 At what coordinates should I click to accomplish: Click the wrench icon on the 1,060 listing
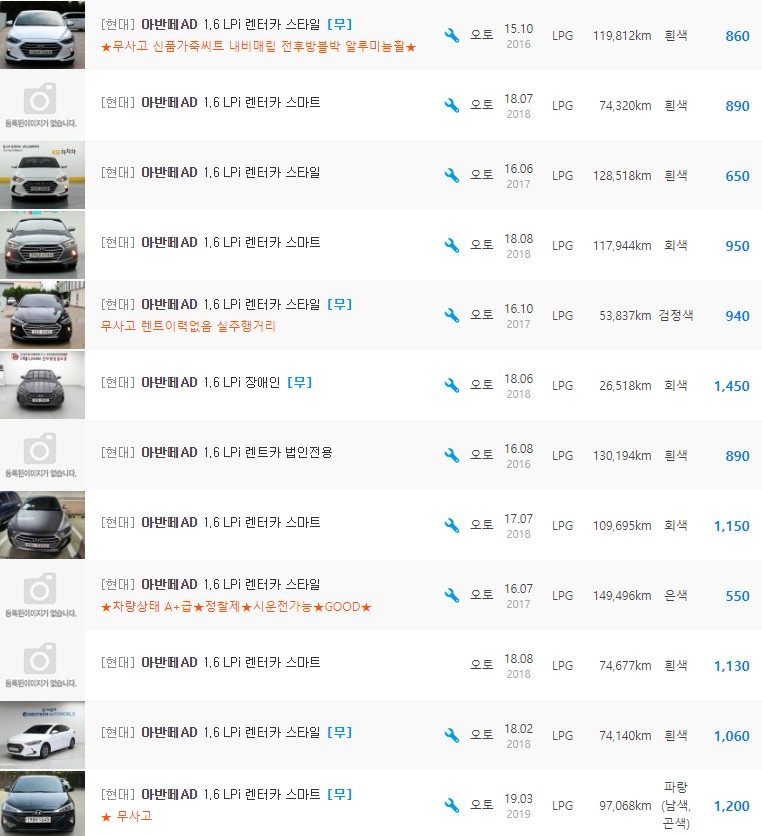click(x=451, y=734)
